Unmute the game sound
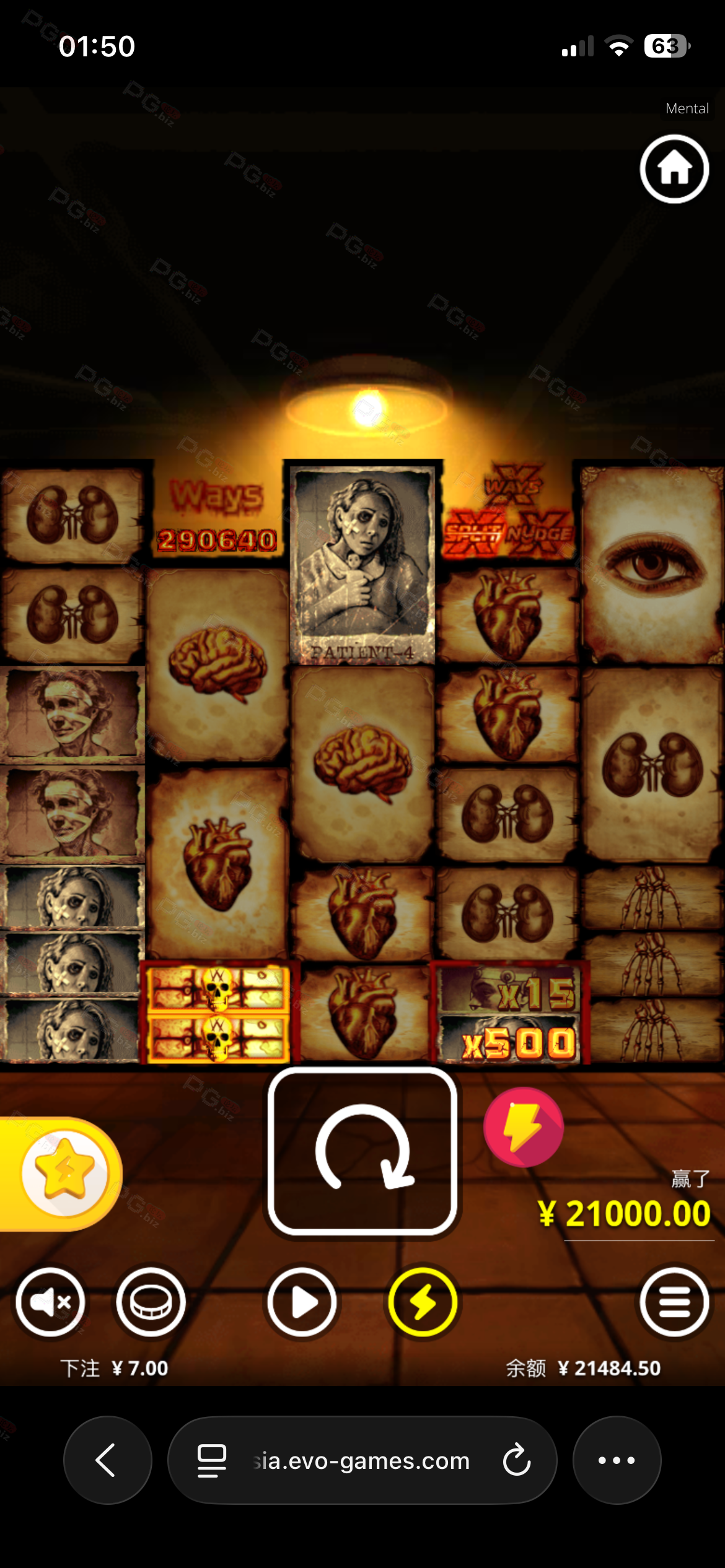The image size is (725, 1568). click(50, 1302)
